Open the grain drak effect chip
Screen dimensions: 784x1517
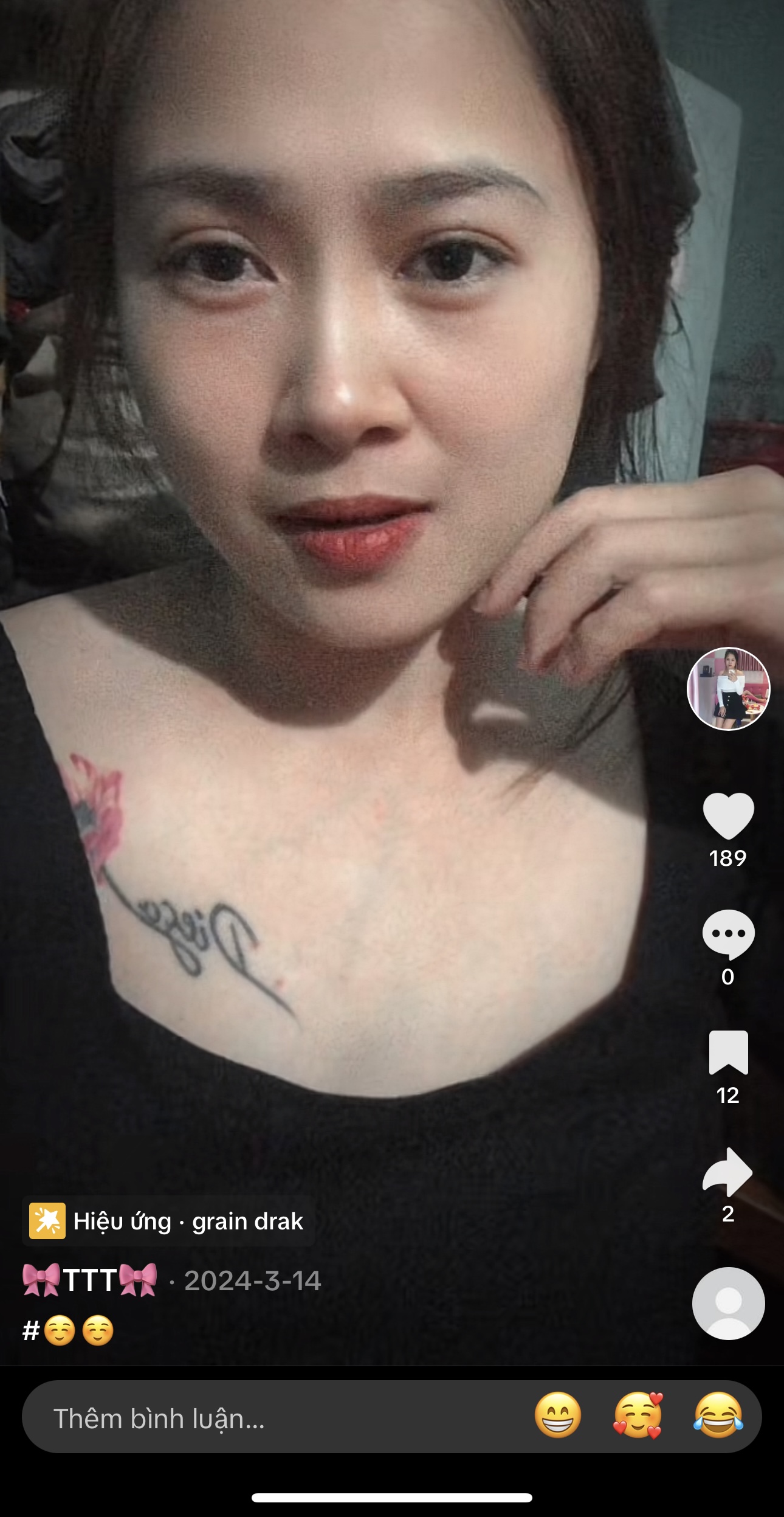point(168,1222)
